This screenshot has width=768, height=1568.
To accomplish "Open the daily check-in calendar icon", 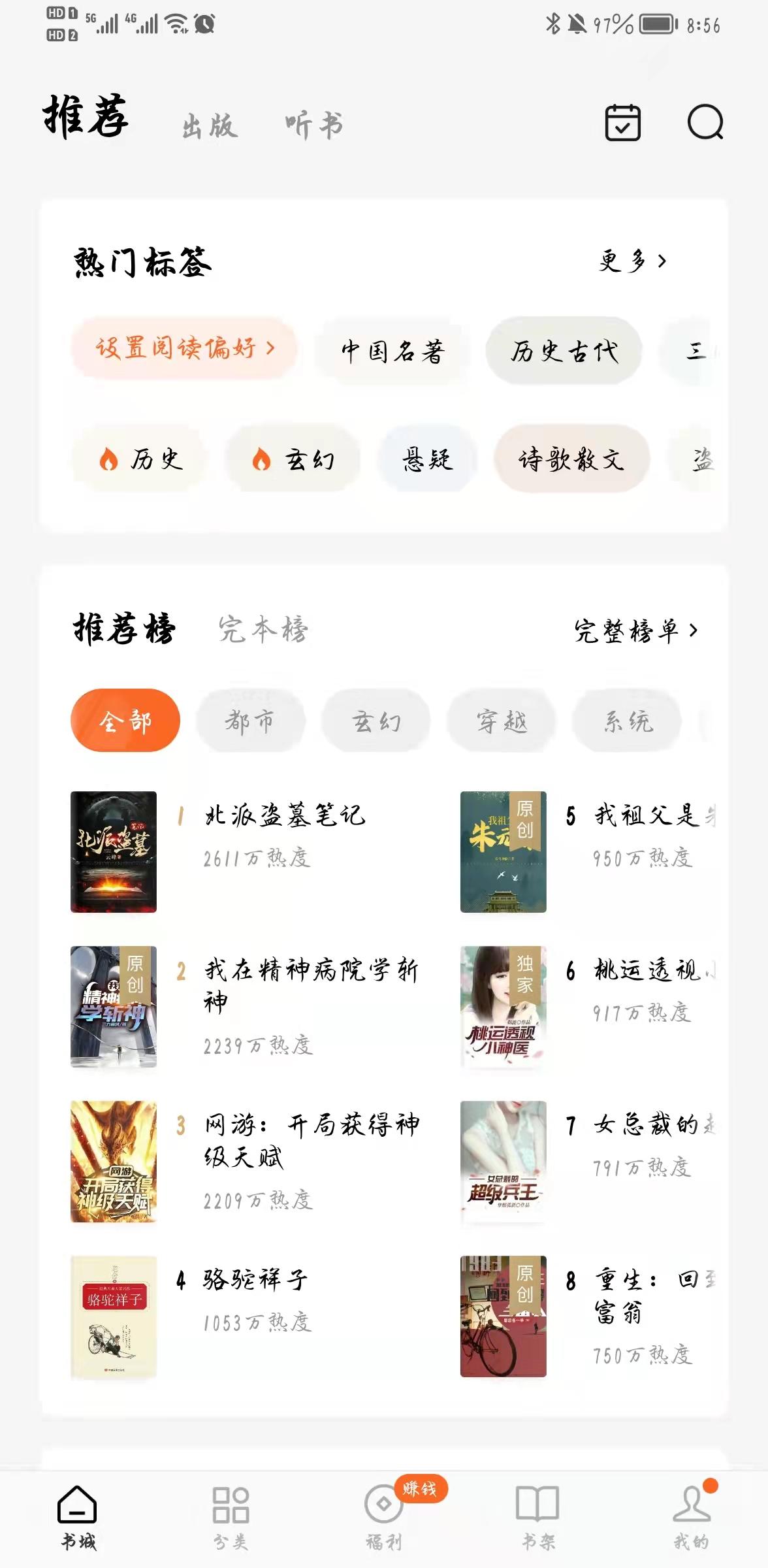I will coord(622,123).
